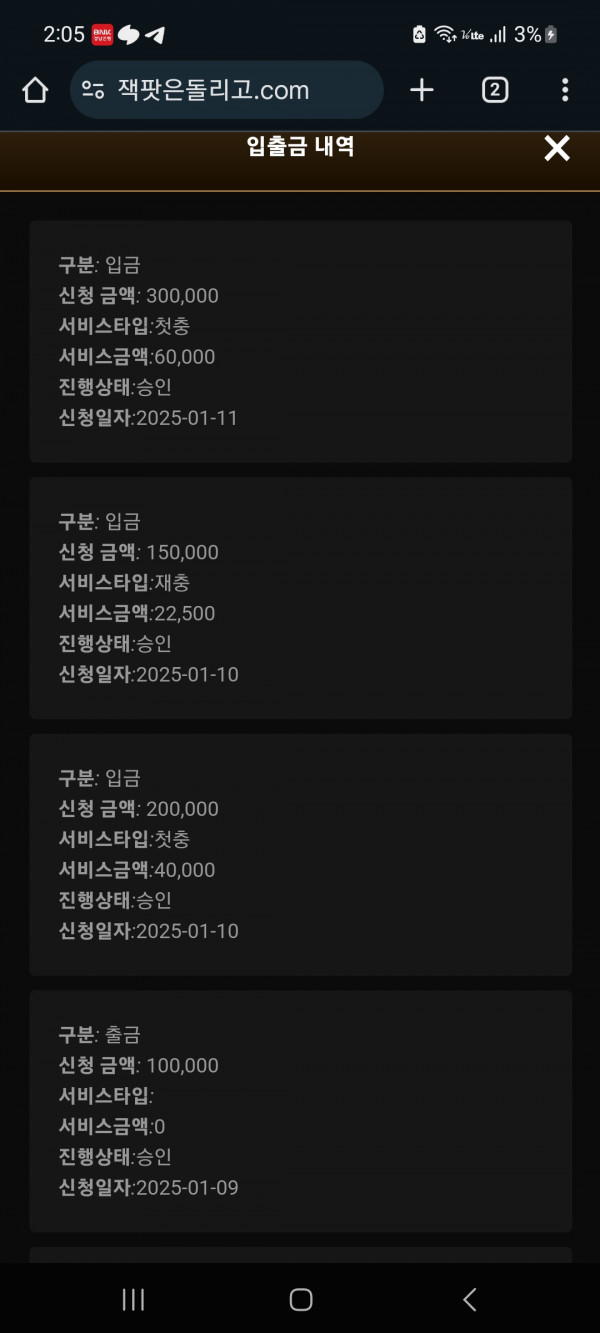Open recent apps from navigation bar
This screenshot has height=1333, width=600.
(133, 1299)
